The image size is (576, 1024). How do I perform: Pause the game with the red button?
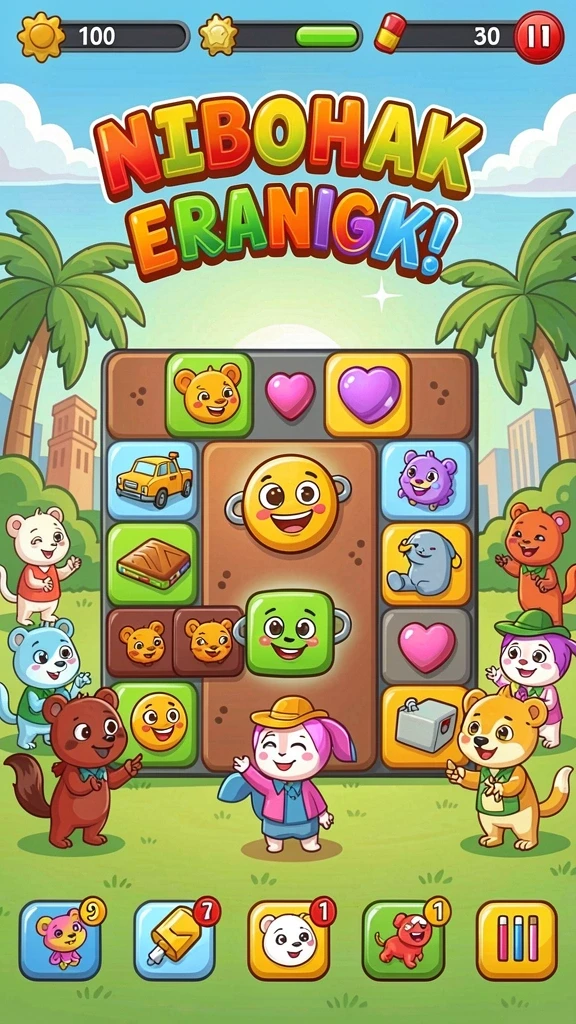(x=539, y=37)
